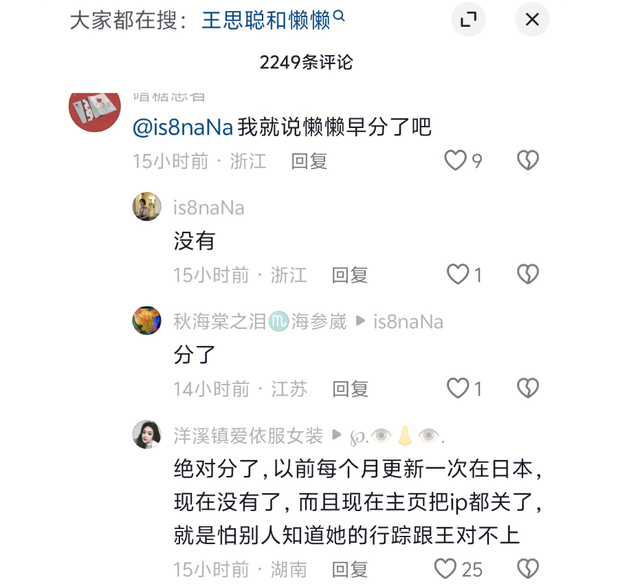This screenshot has width=640, height=584.
Task: Dislike is8naNa's reply 没有
Action: 527,274
